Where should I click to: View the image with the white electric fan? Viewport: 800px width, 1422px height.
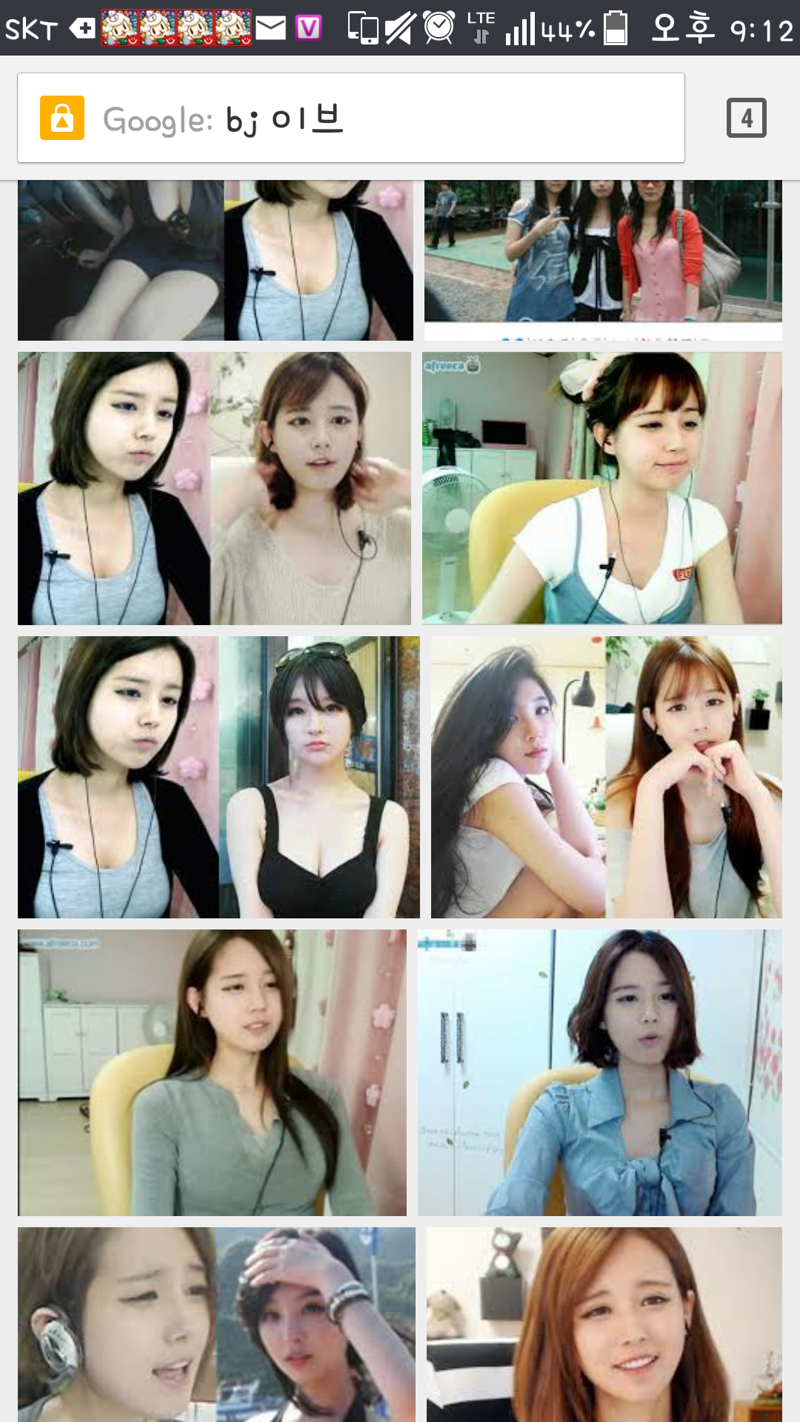(602, 488)
